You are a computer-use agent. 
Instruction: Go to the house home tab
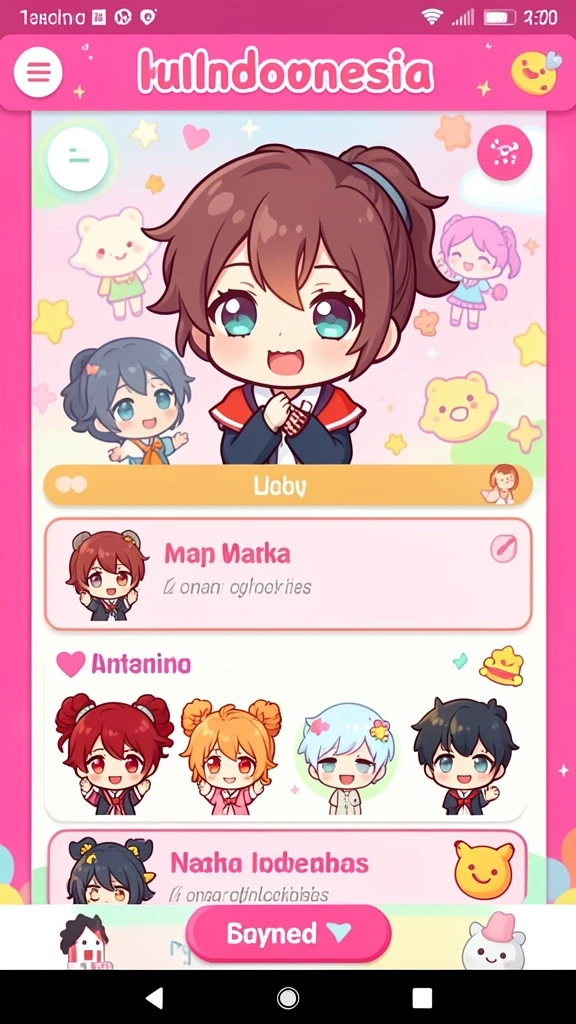click(x=85, y=941)
